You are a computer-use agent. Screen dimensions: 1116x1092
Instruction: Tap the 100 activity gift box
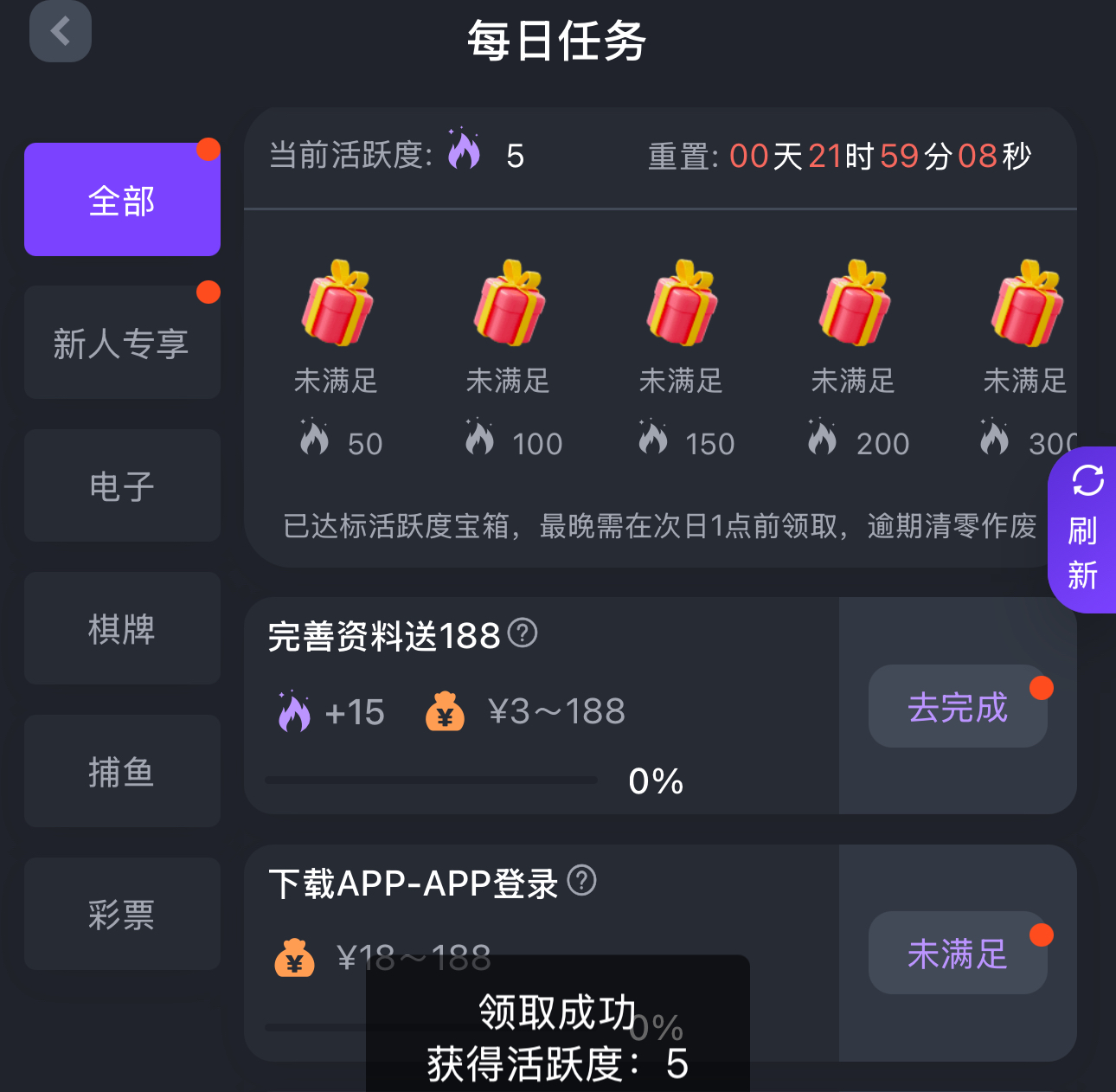[509, 304]
